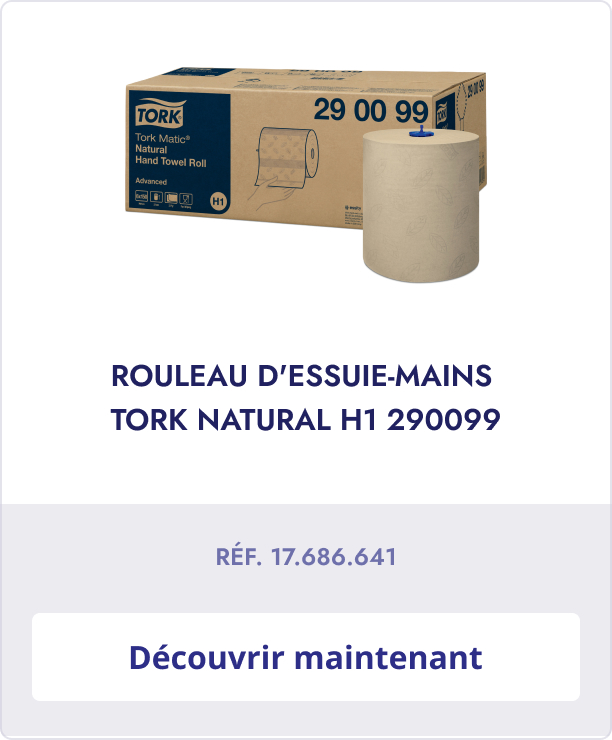Open the Tork Natural H1 290099 product card

305,398
